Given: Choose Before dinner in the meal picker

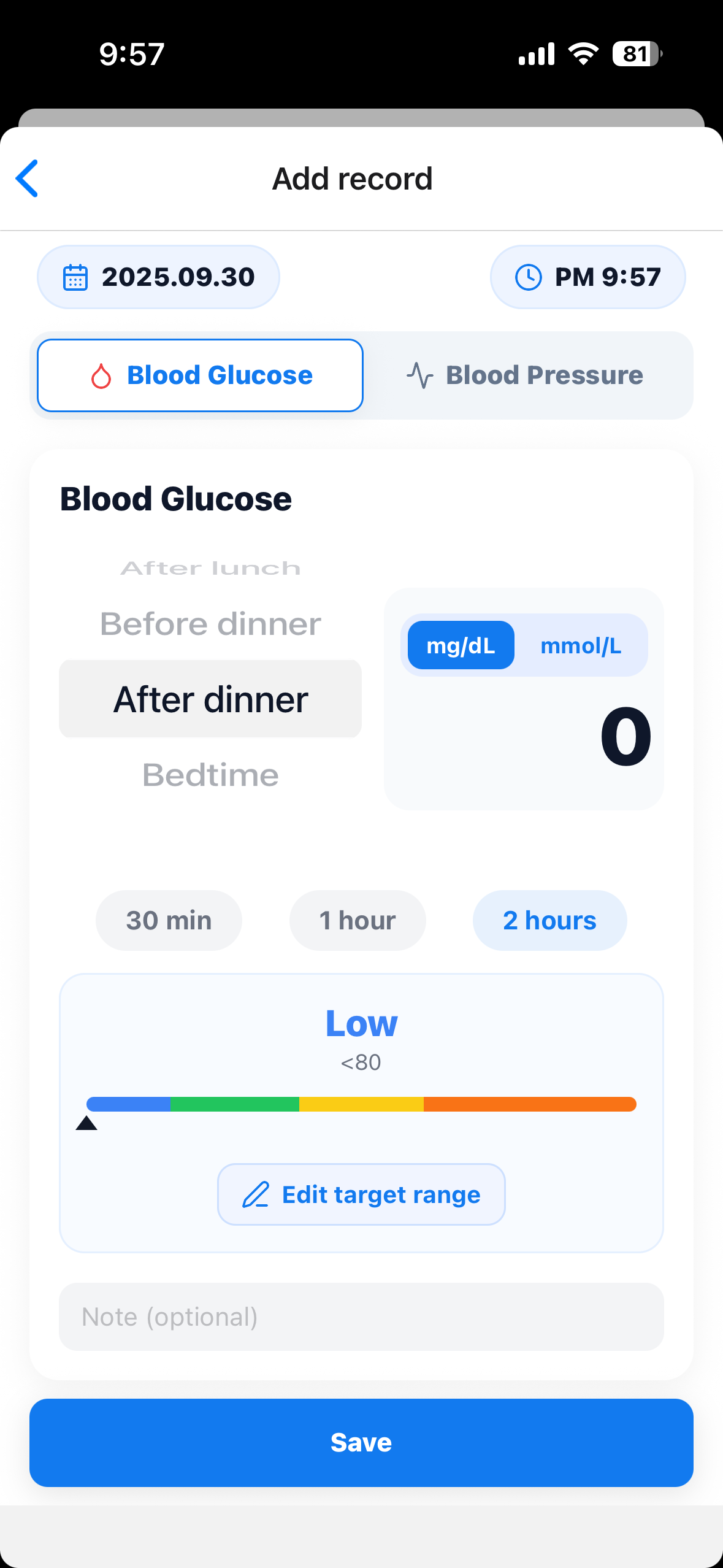Looking at the screenshot, I should coord(210,624).
